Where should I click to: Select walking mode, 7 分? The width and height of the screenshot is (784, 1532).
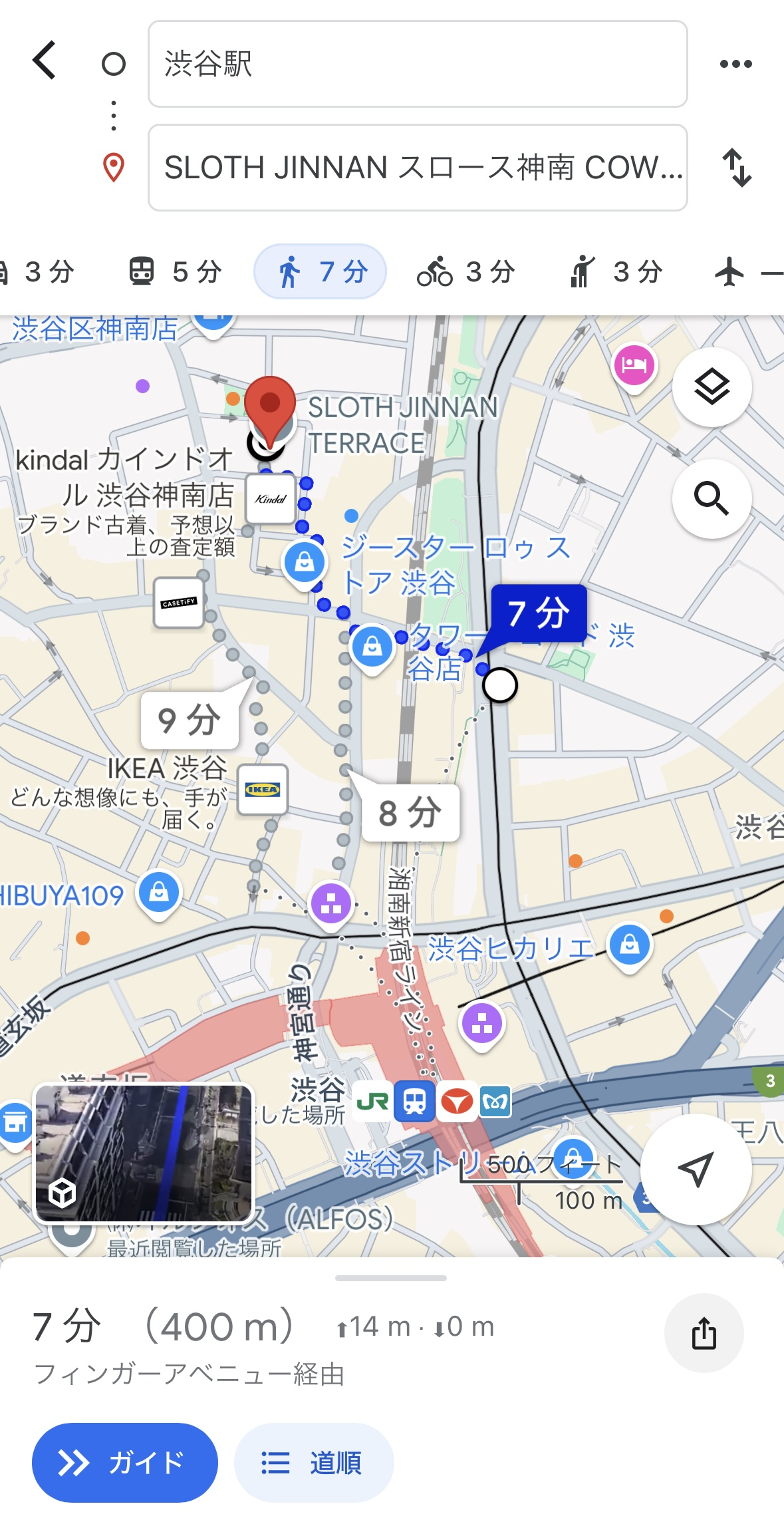321,271
